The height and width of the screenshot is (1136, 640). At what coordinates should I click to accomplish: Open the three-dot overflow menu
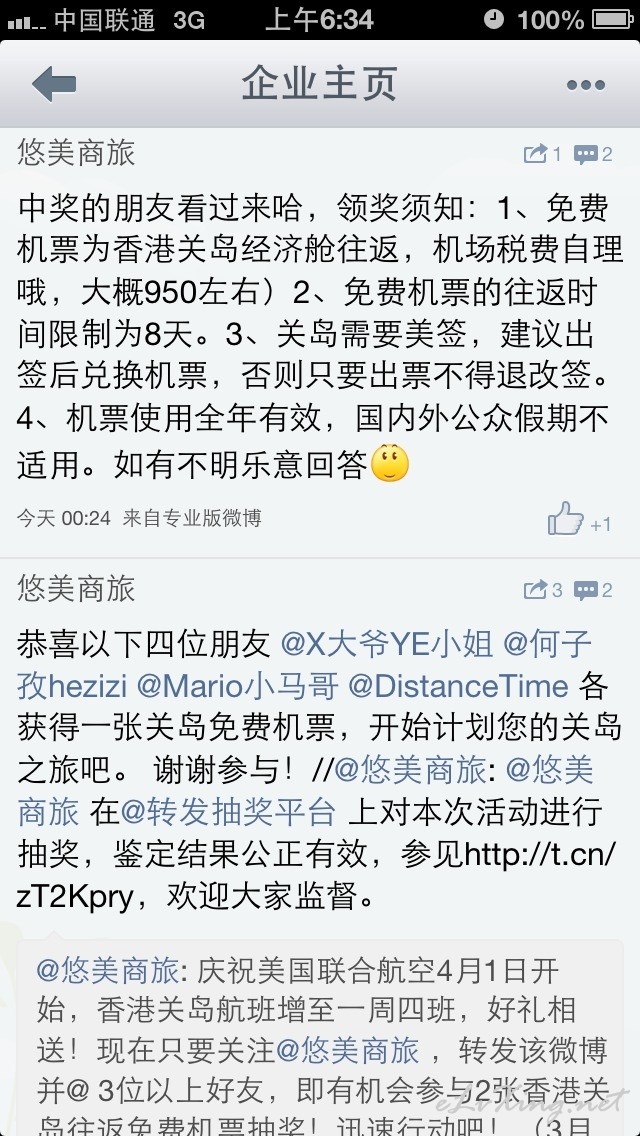click(586, 85)
